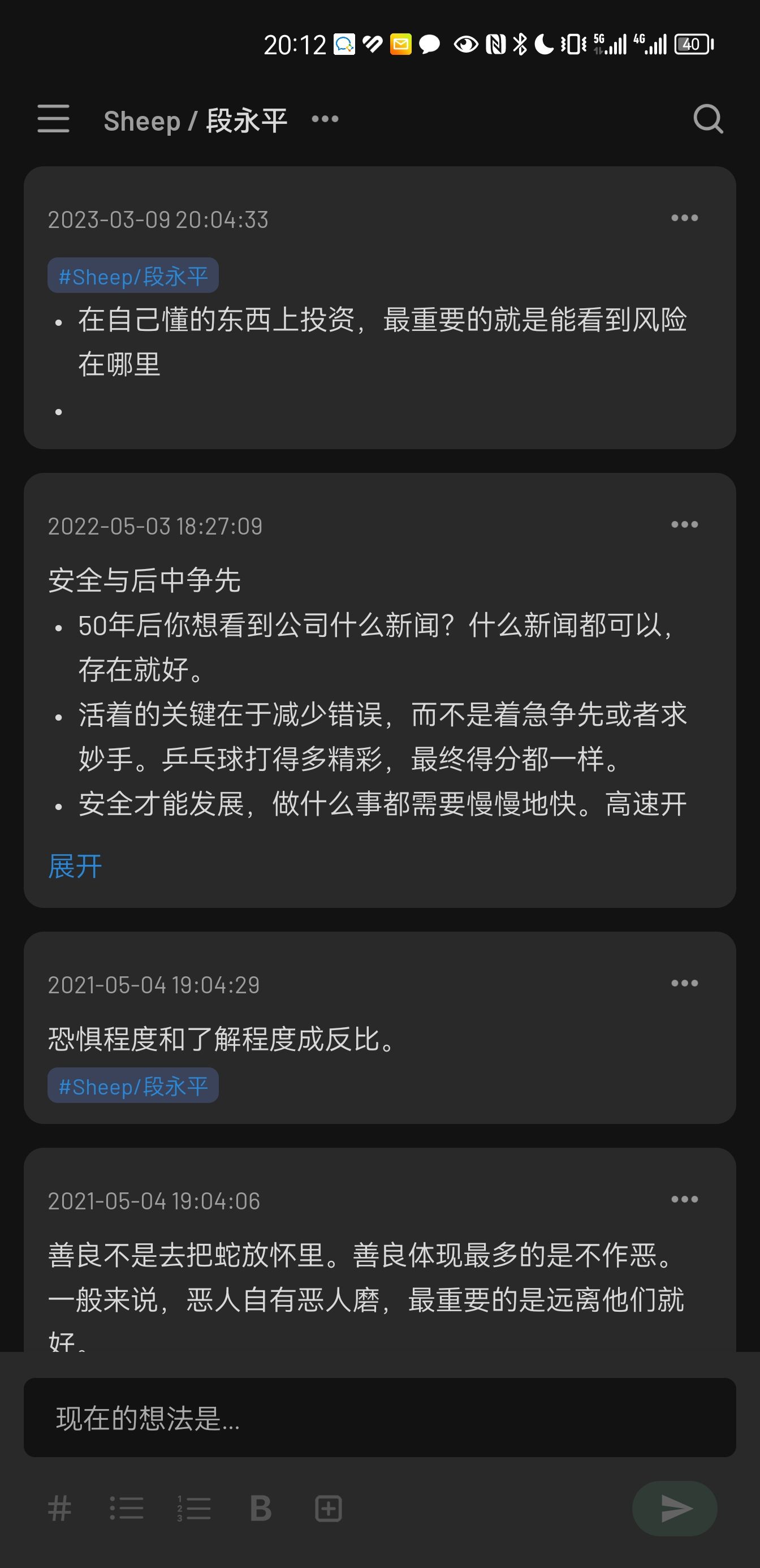Open options dots beside the Sheep / 段永平 title
The width and height of the screenshot is (760, 1568).
(x=325, y=119)
